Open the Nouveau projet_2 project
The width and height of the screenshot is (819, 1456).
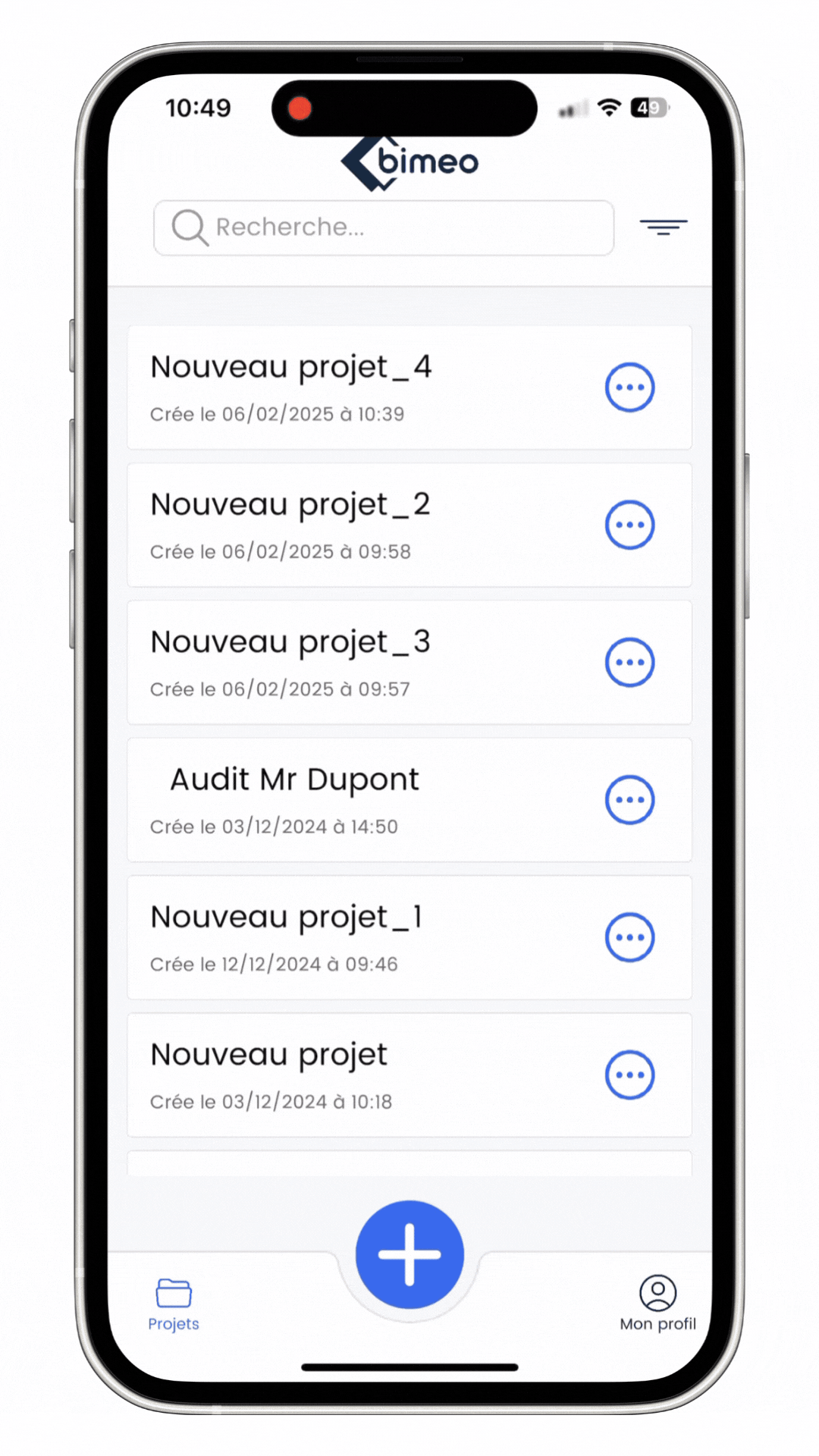tap(409, 525)
